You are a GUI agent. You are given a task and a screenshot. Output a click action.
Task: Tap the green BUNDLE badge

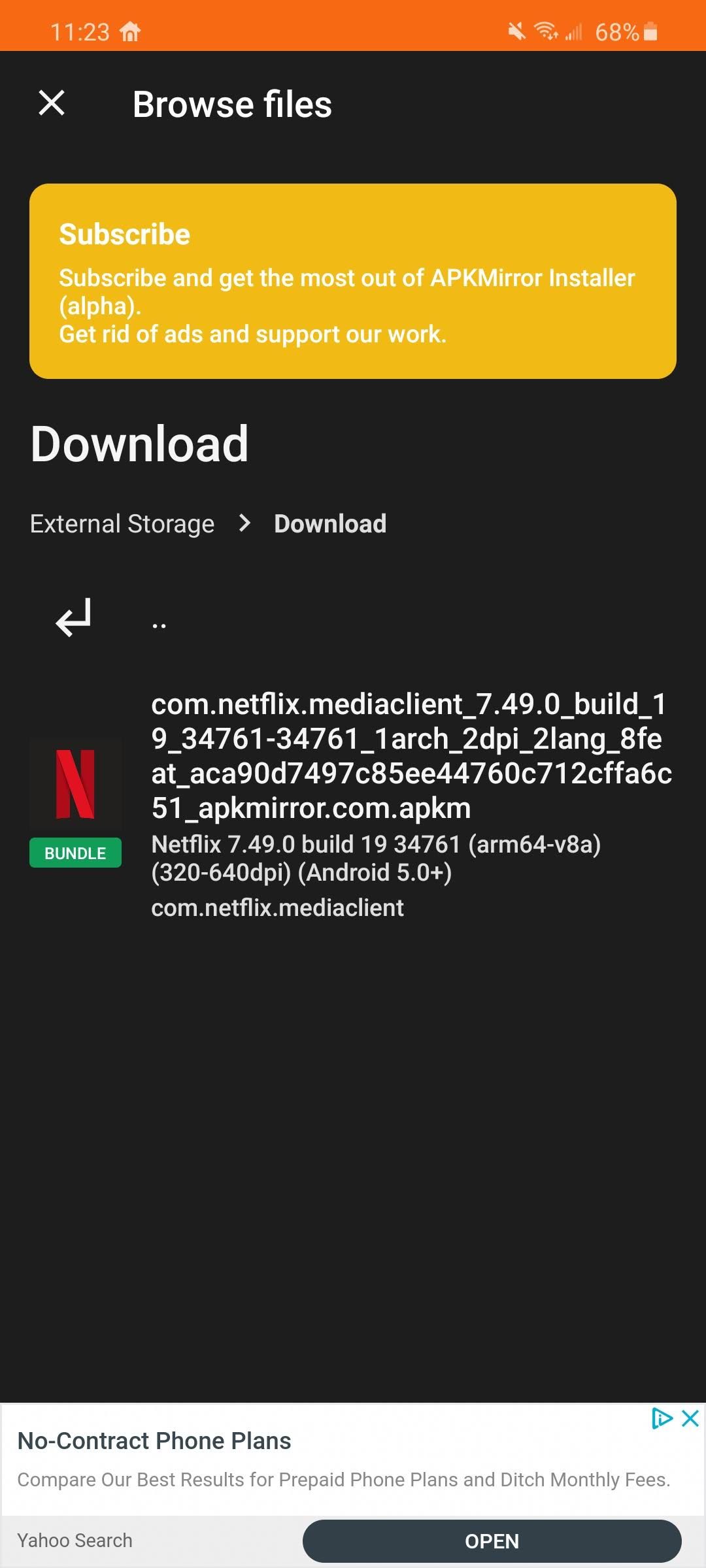[x=75, y=853]
